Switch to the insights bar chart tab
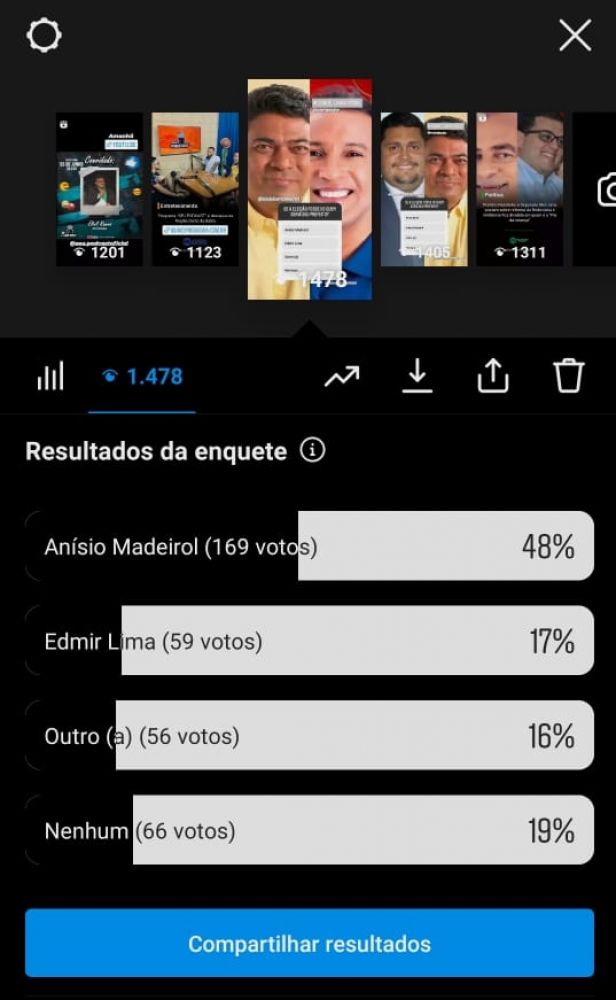Viewport: 616px width, 1000px height. point(50,376)
